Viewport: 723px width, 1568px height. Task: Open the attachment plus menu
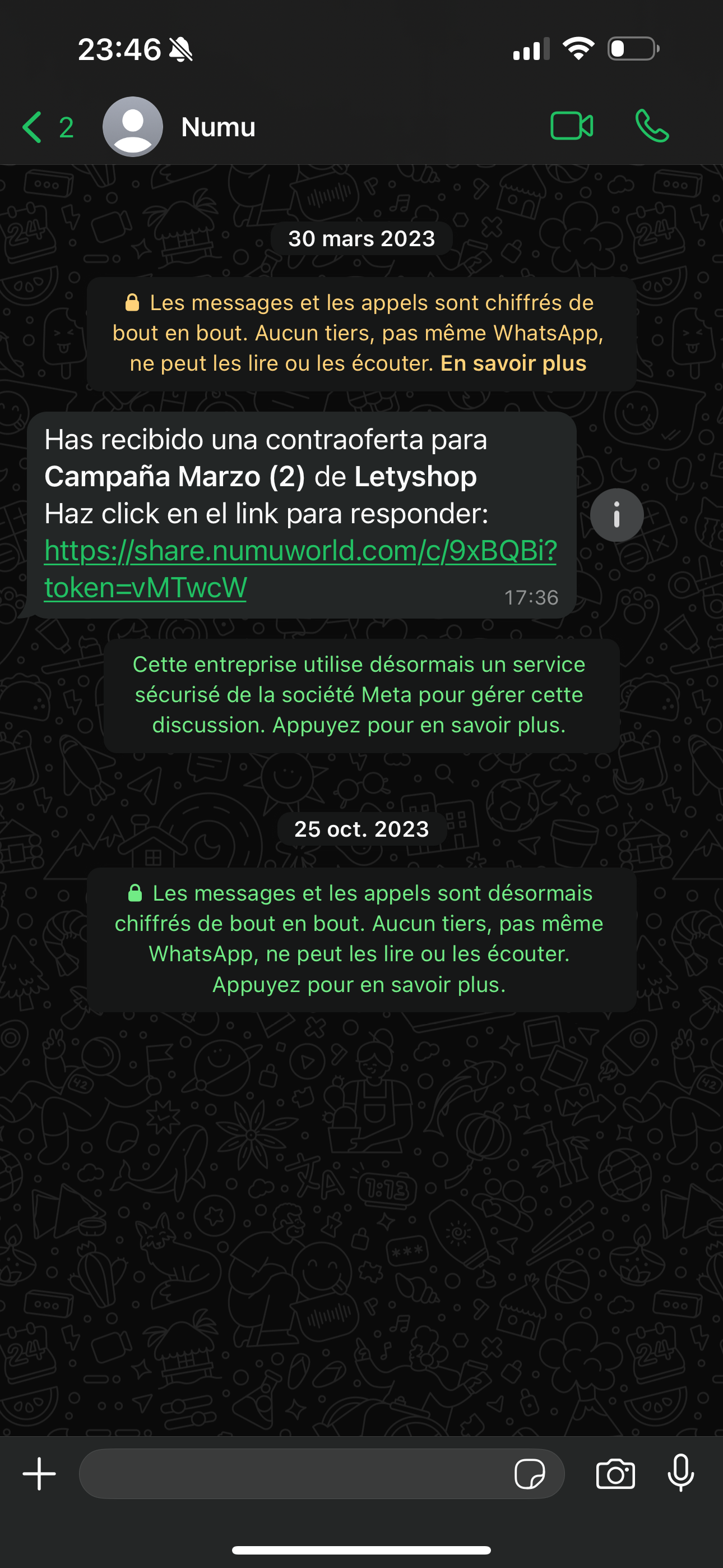pyautogui.click(x=40, y=1474)
